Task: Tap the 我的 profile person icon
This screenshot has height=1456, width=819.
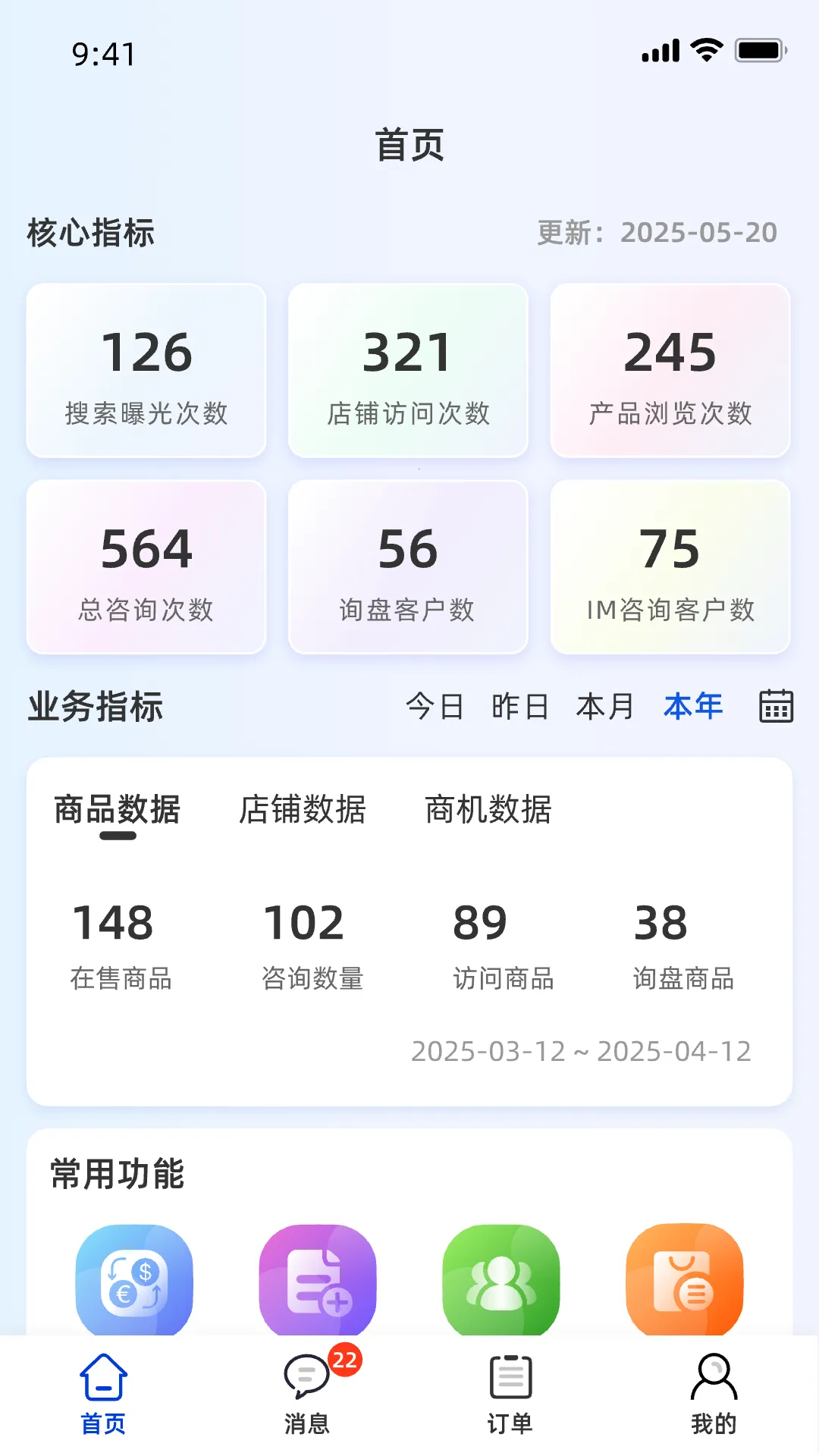Action: point(714,1374)
